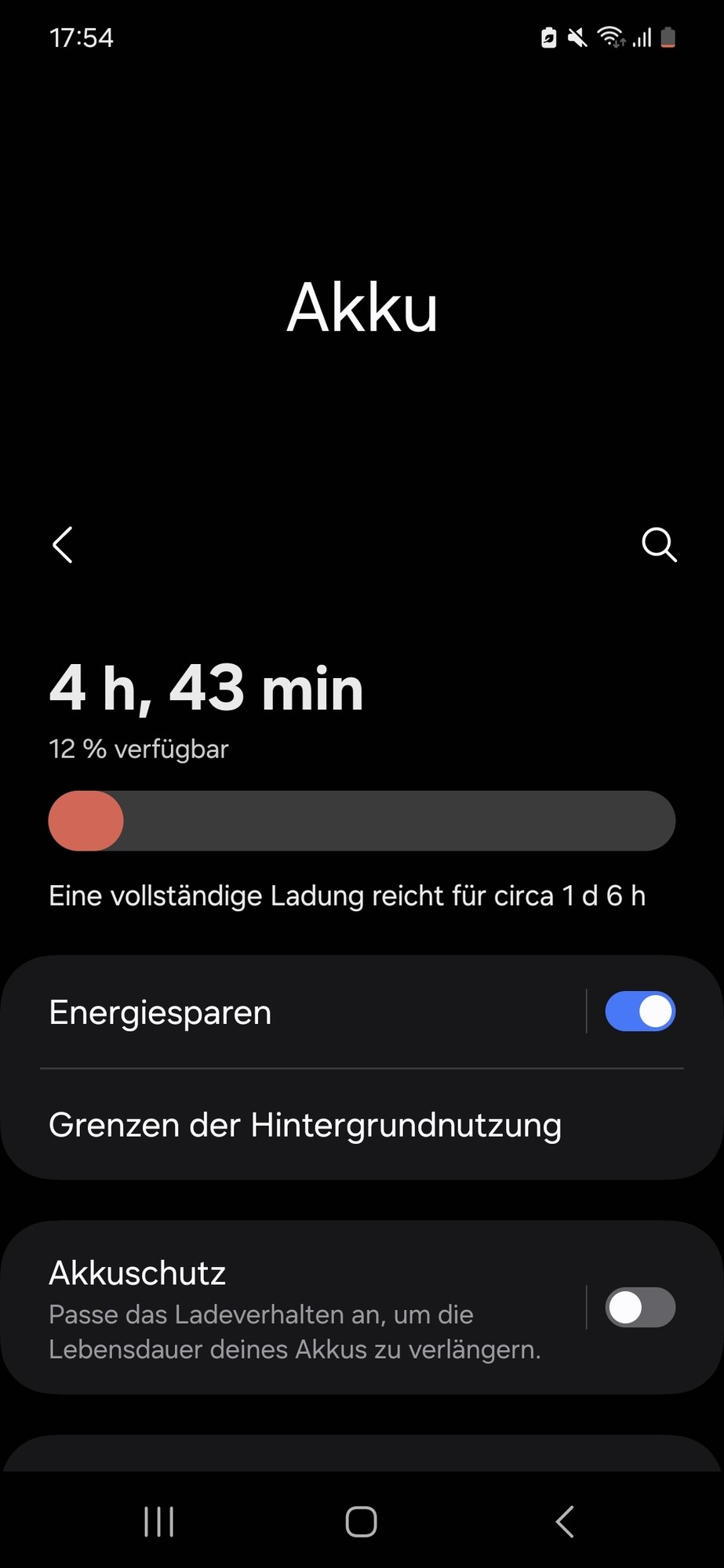Open battery usage details bar
This screenshot has height=1568, width=724.
tap(362, 821)
